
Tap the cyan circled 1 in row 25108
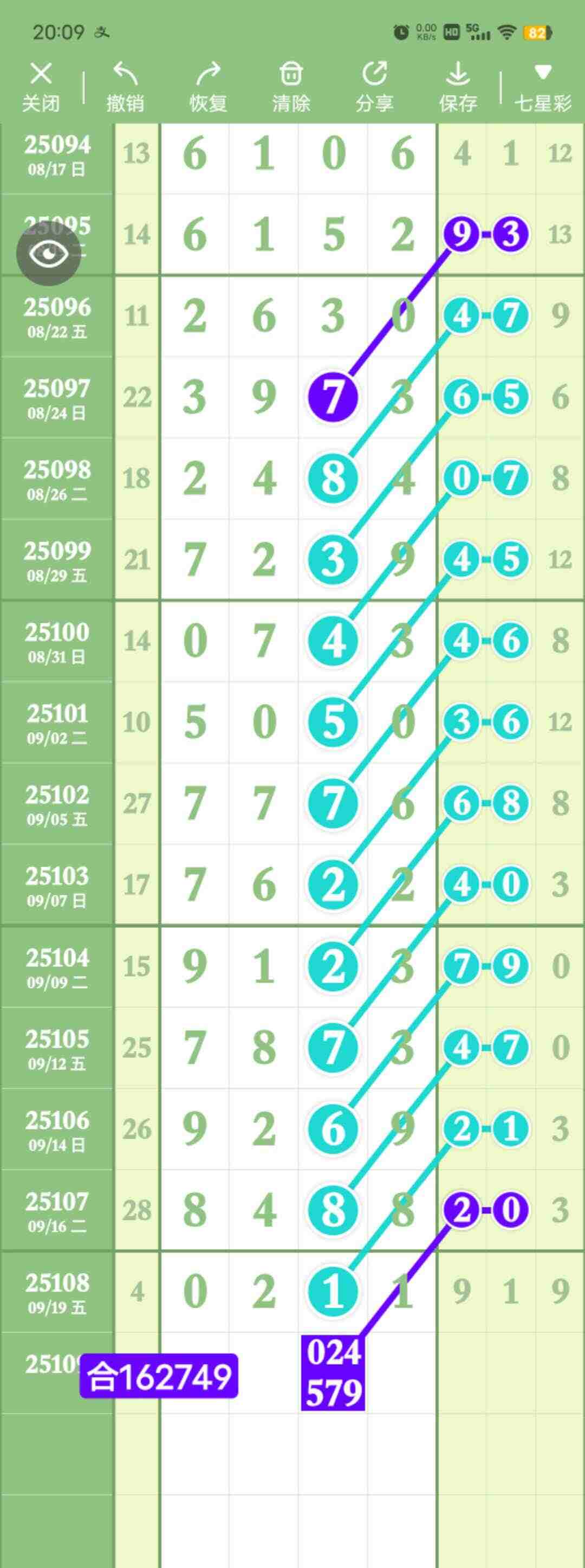click(333, 1289)
